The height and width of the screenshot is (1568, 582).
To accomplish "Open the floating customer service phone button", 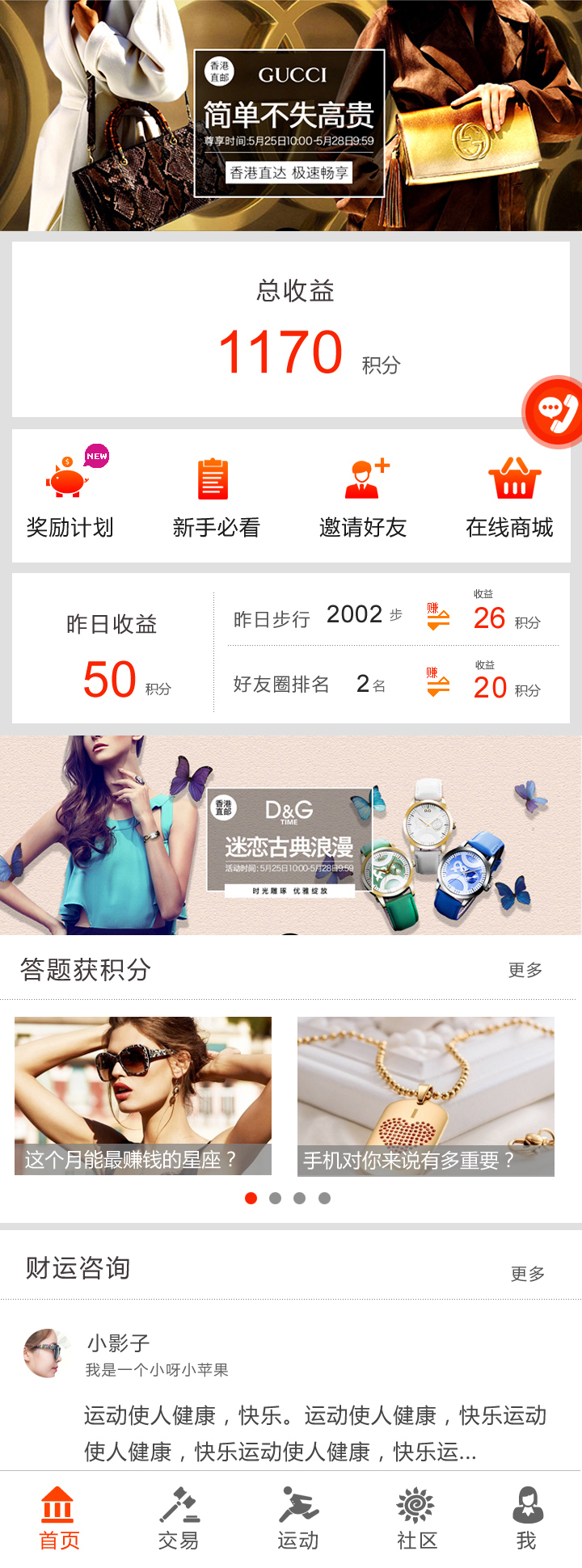I will (x=555, y=411).
